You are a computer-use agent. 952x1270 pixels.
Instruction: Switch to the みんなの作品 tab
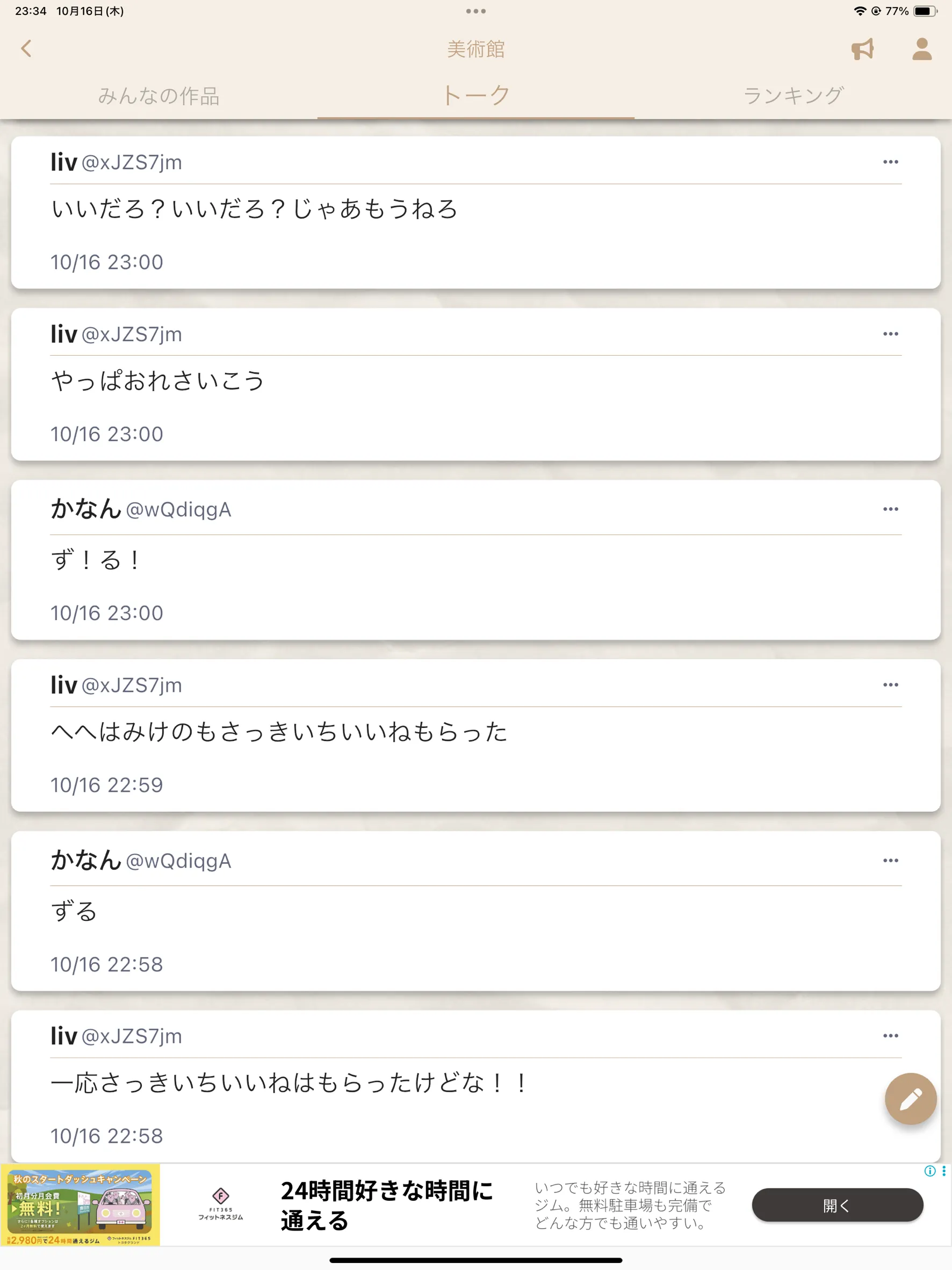point(158,95)
